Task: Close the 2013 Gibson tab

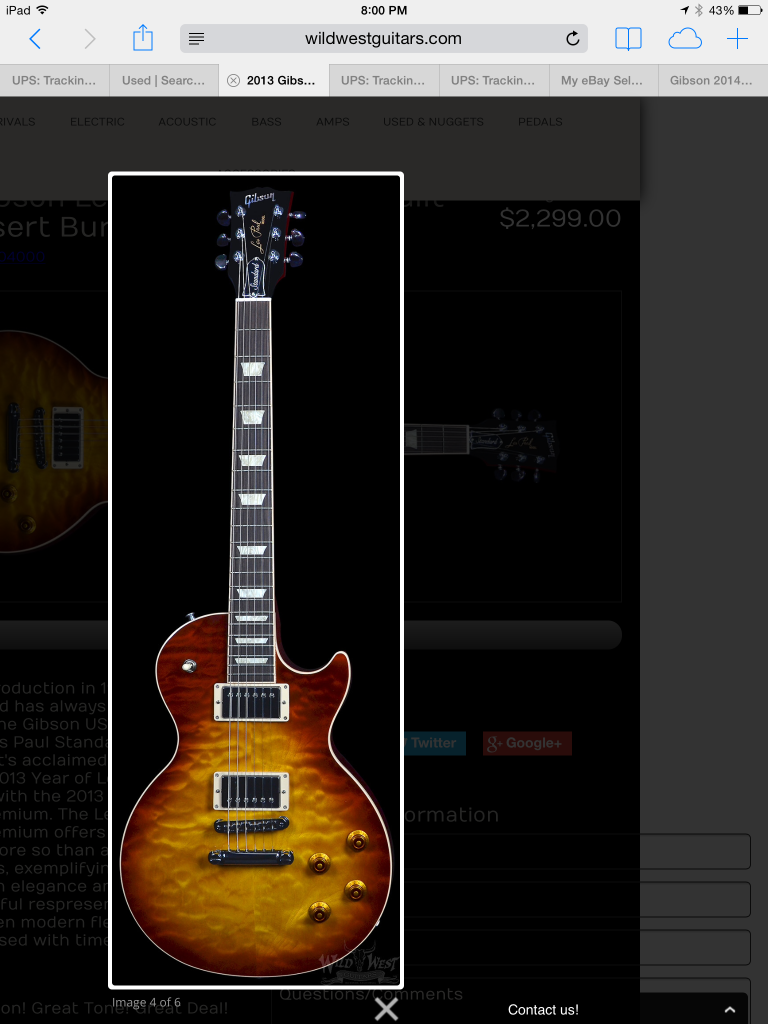Action: coord(233,80)
